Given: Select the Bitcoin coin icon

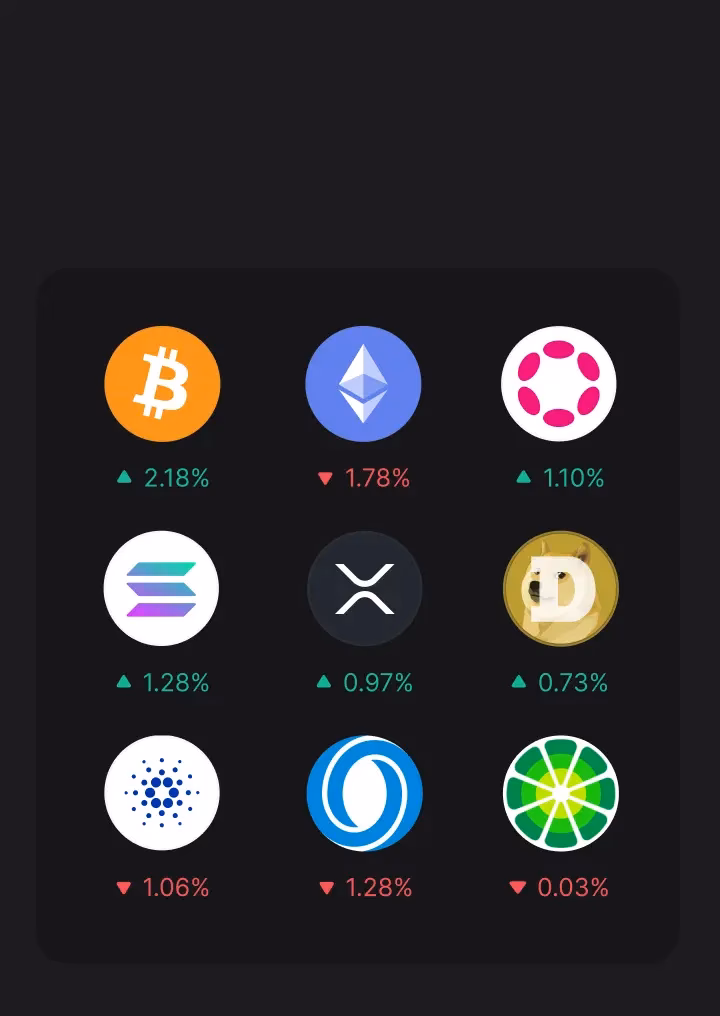Looking at the screenshot, I should point(163,383).
